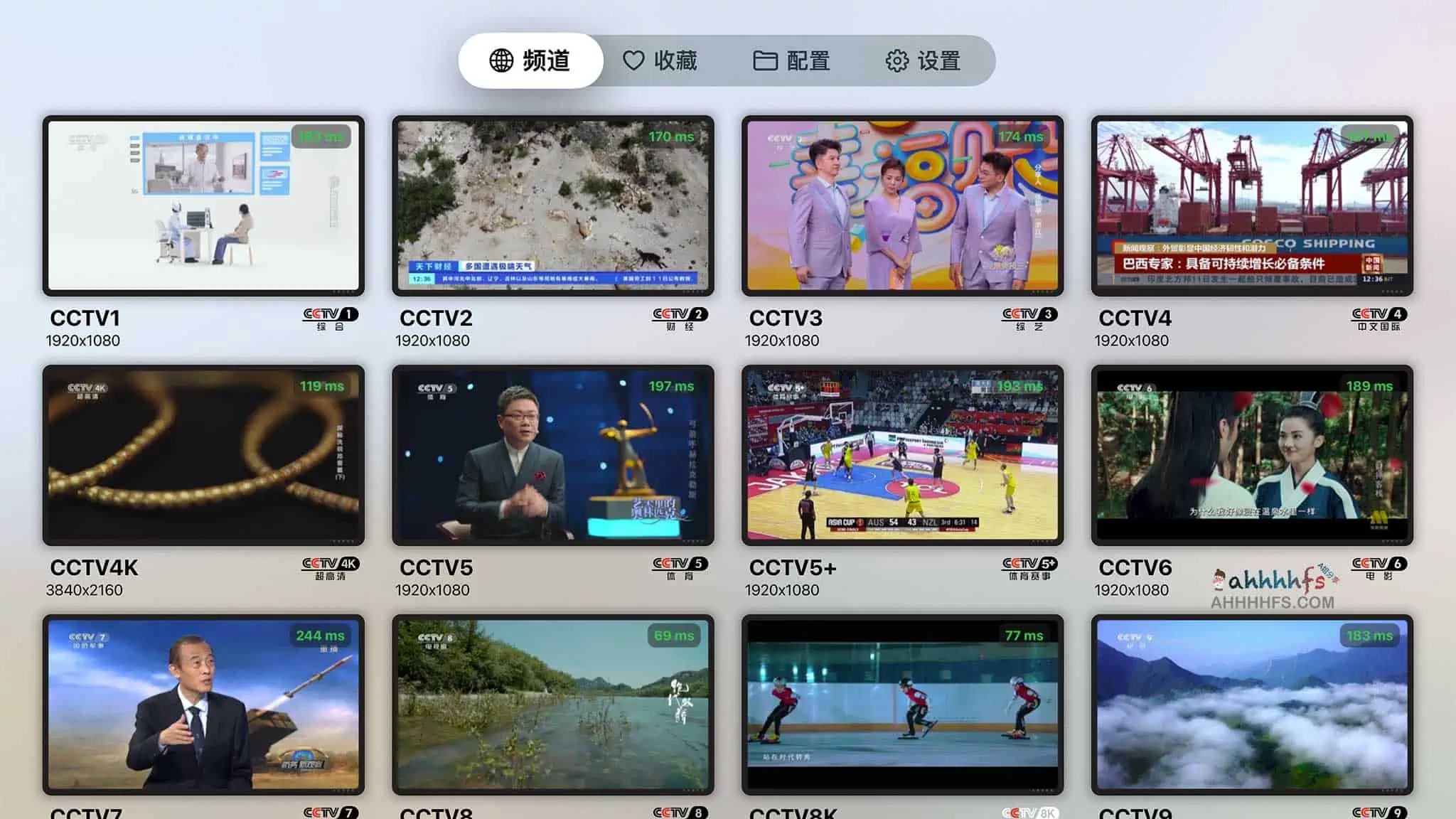This screenshot has width=1456, height=819.
Task: Open the CCTV8 channel tile
Action: click(x=552, y=705)
